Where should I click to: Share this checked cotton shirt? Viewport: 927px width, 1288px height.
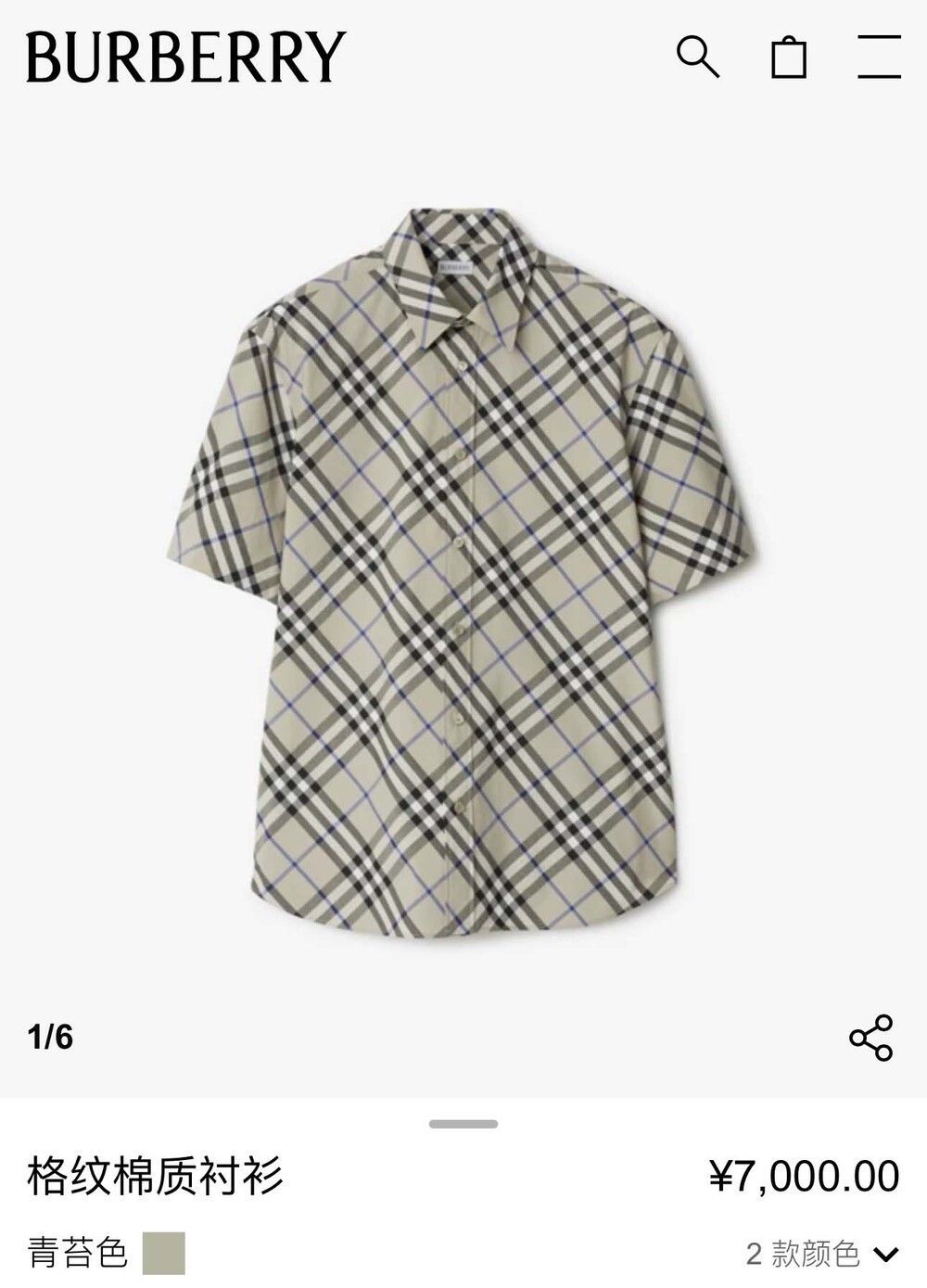click(870, 1038)
